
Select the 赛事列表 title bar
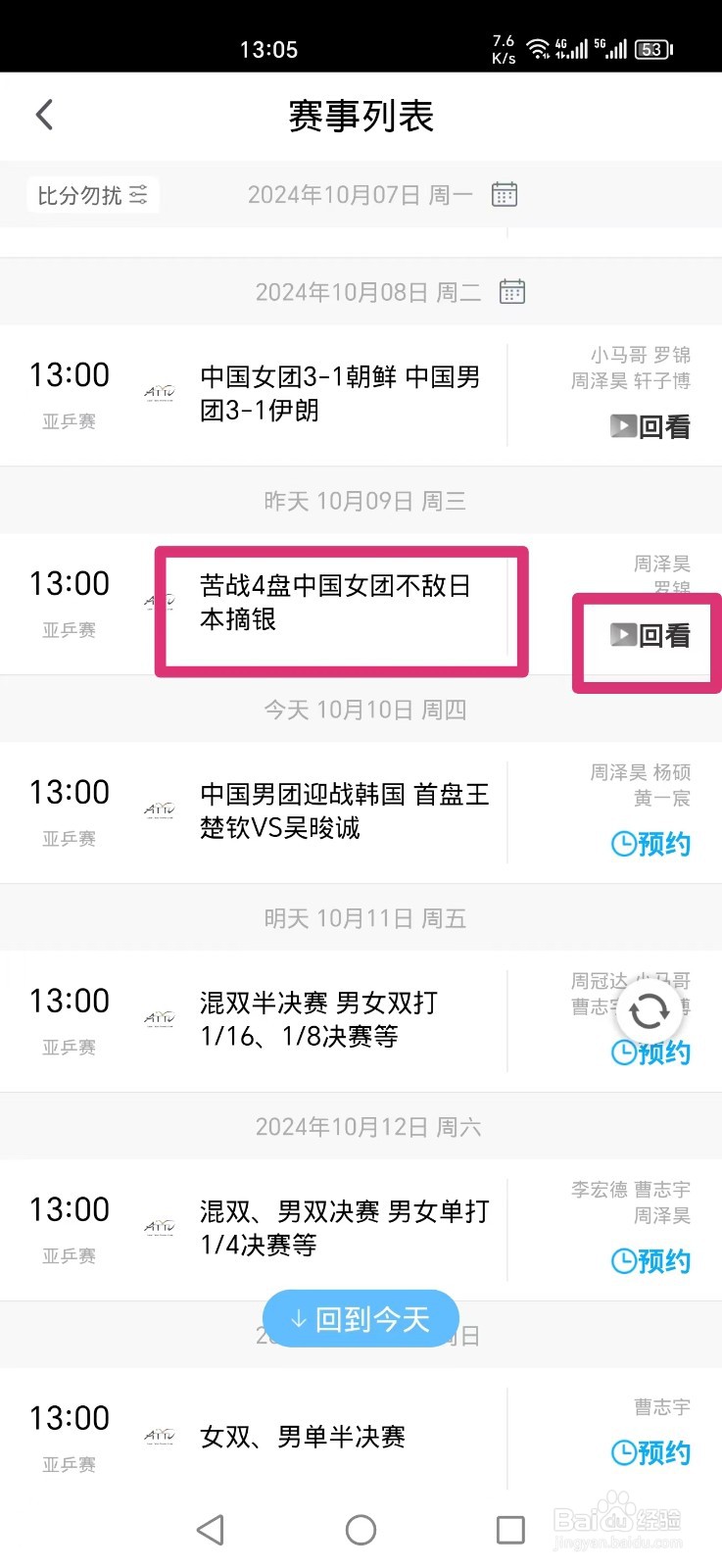[361, 116]
